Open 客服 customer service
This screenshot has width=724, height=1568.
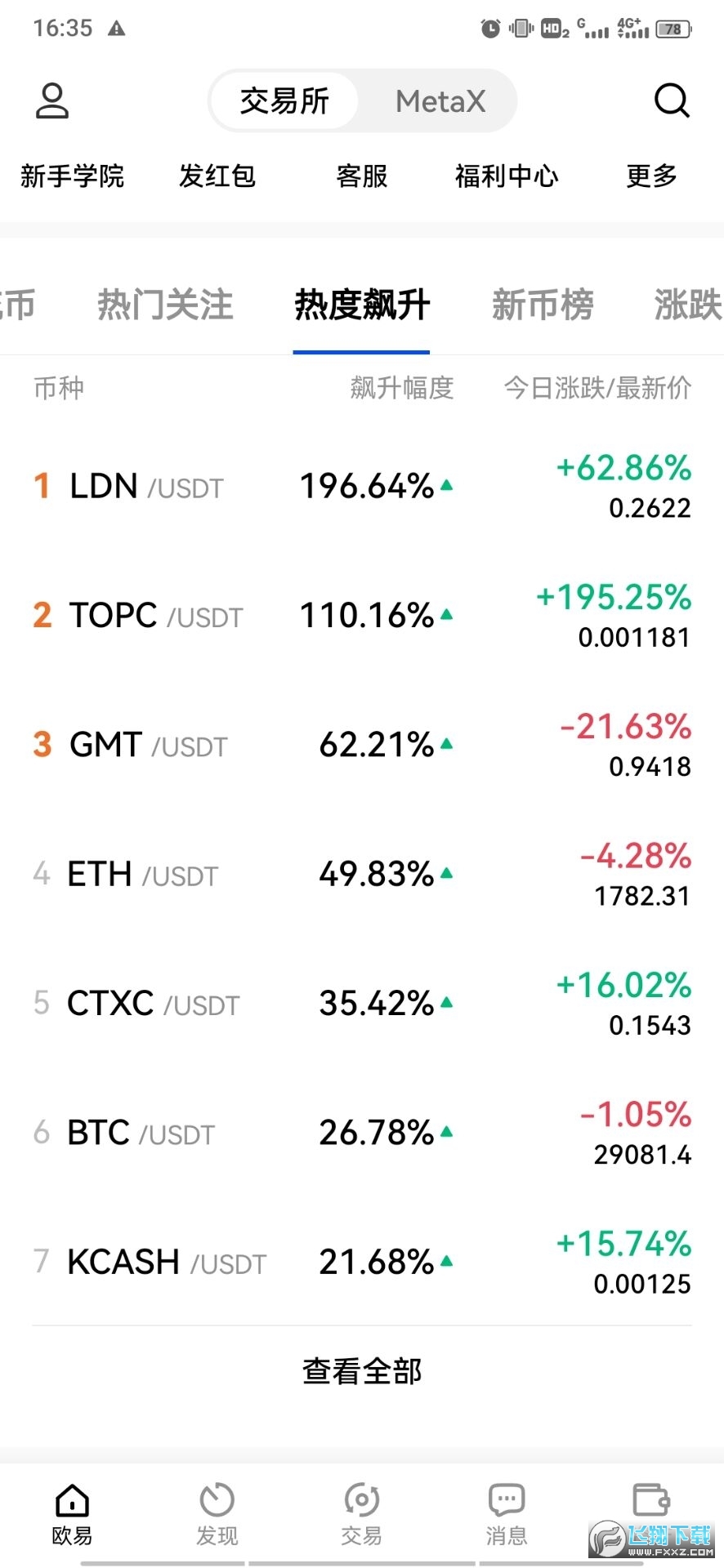(362, 176)
